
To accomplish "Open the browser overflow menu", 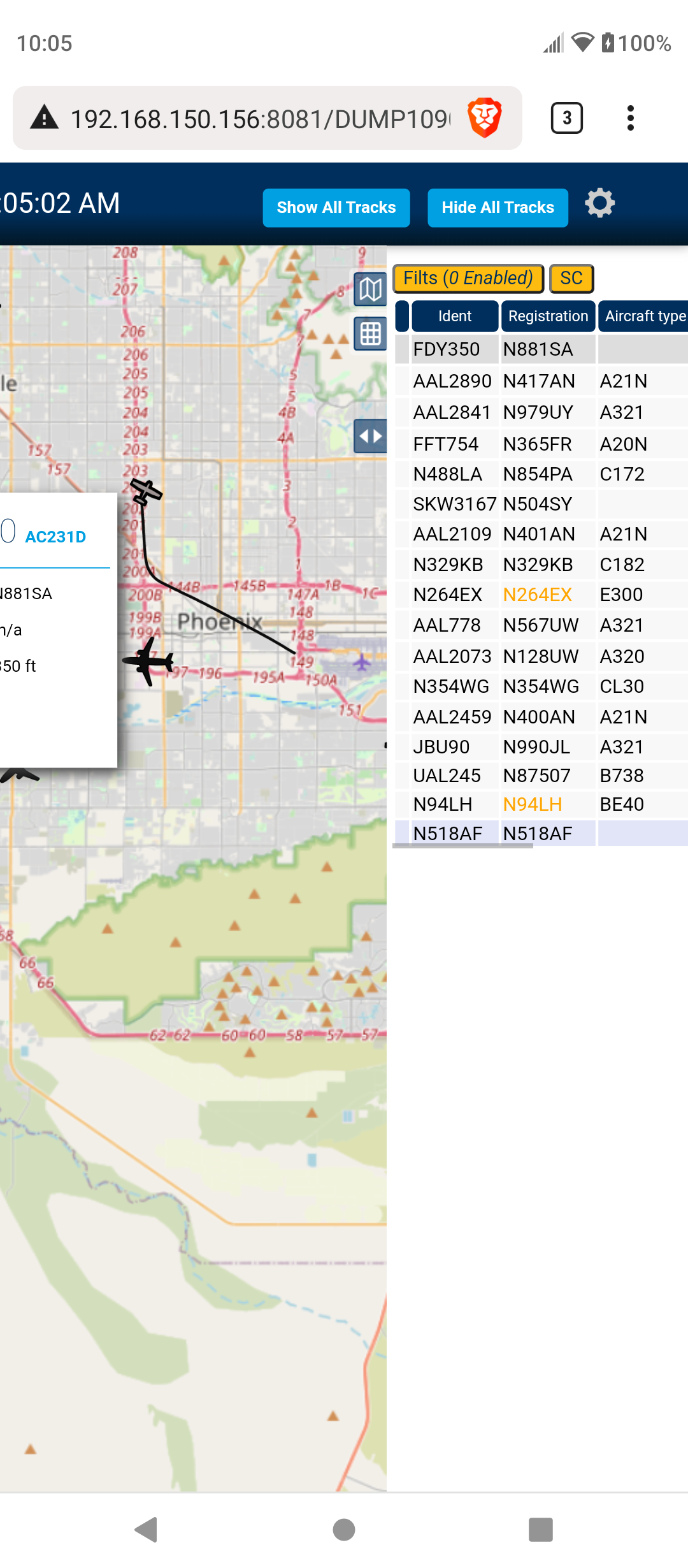I will (x=631, y=118).
